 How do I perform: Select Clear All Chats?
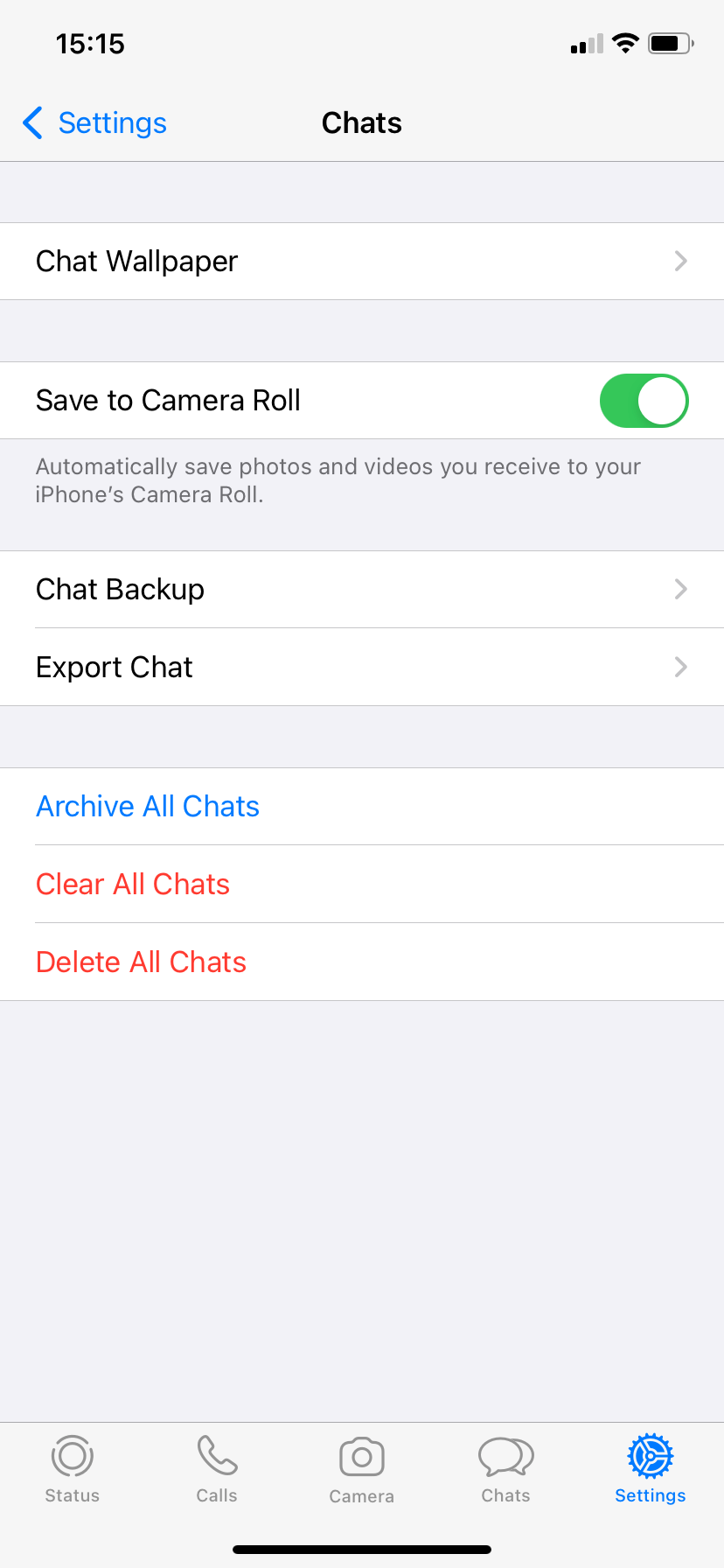[x=133, y=885]
